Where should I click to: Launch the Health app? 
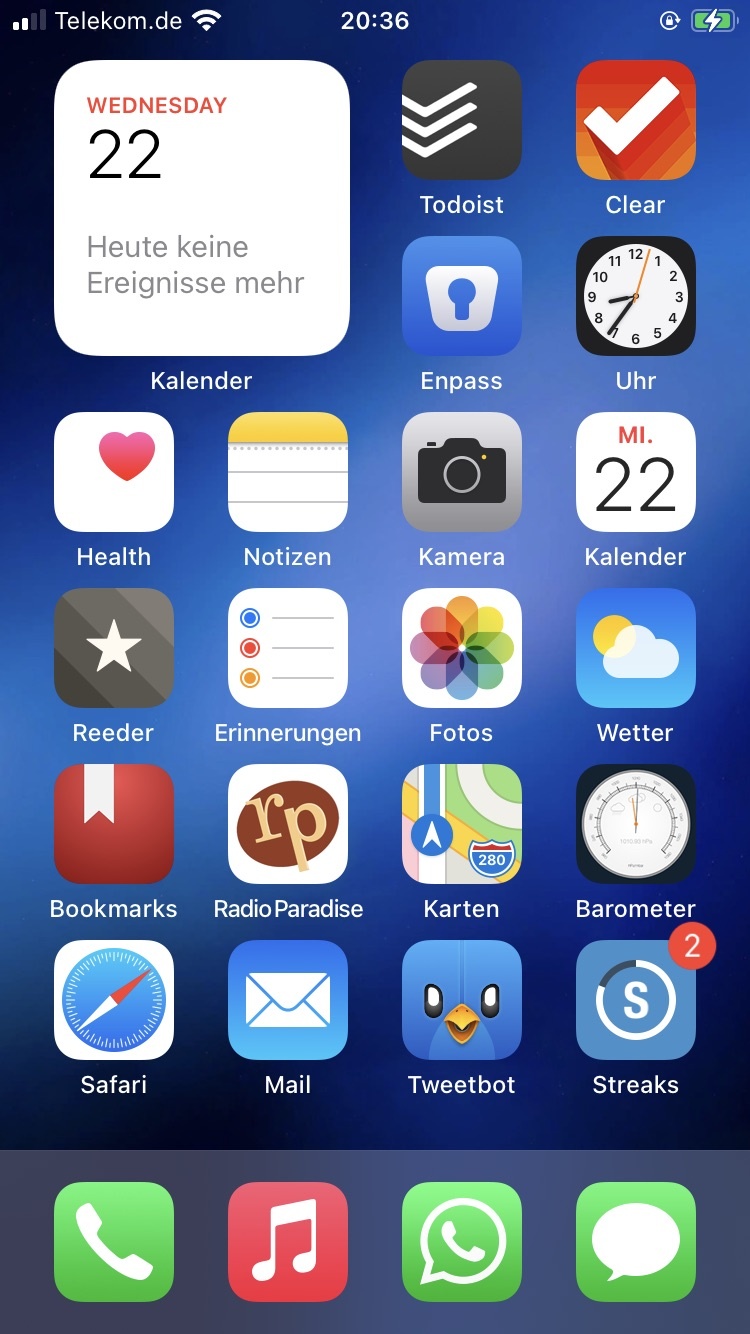[x=114, y=472]
